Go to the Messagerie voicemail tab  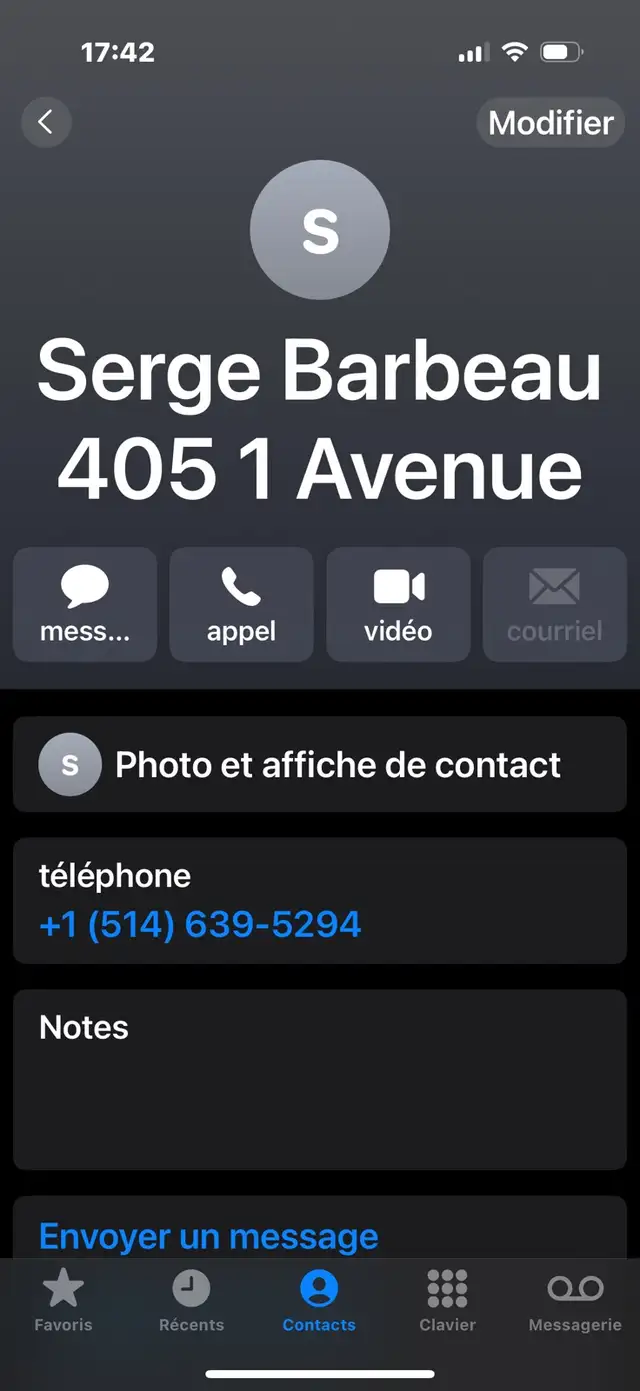click(575, 1302)
